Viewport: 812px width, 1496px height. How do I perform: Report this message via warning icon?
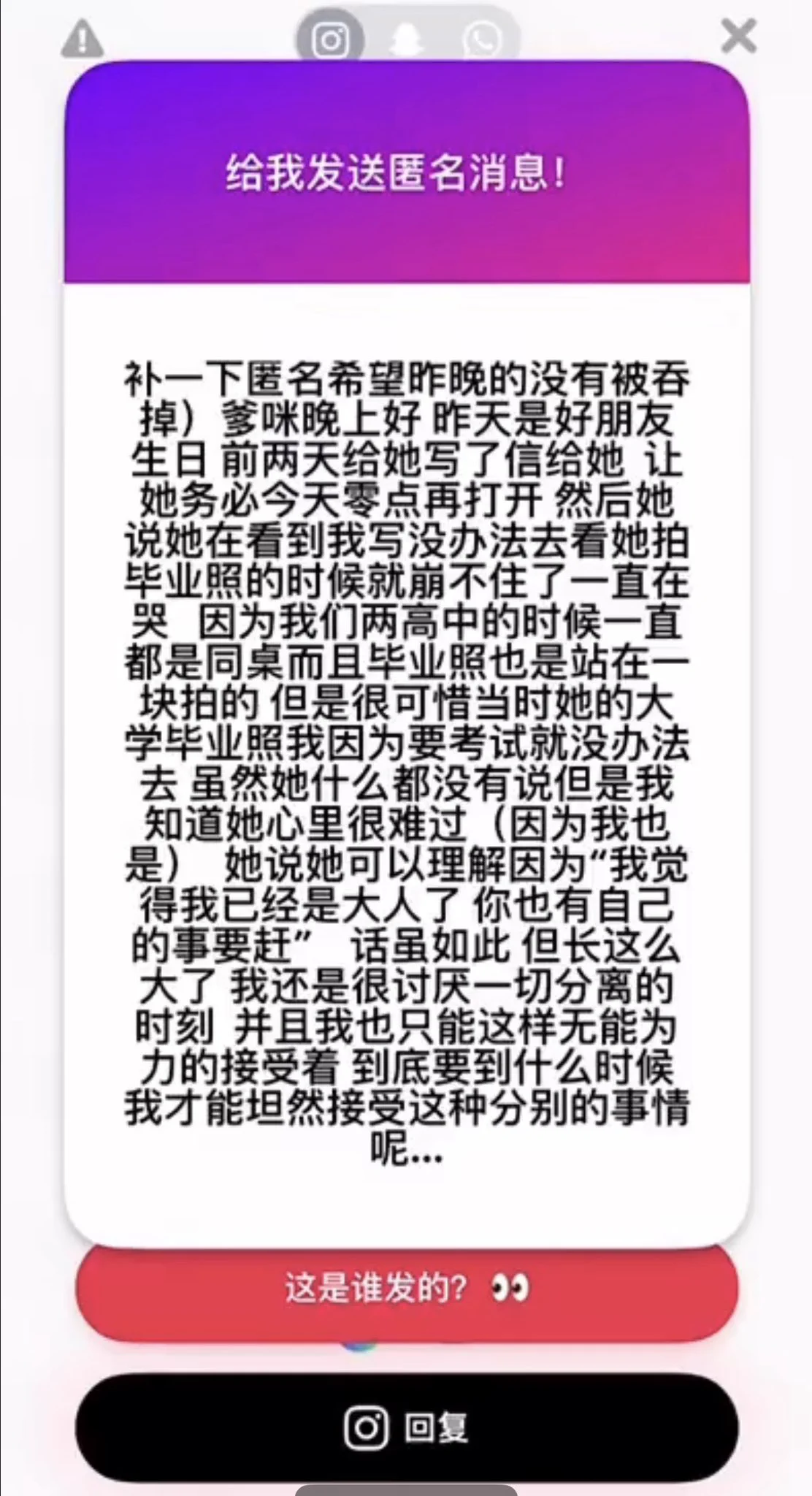coord(82,39)
